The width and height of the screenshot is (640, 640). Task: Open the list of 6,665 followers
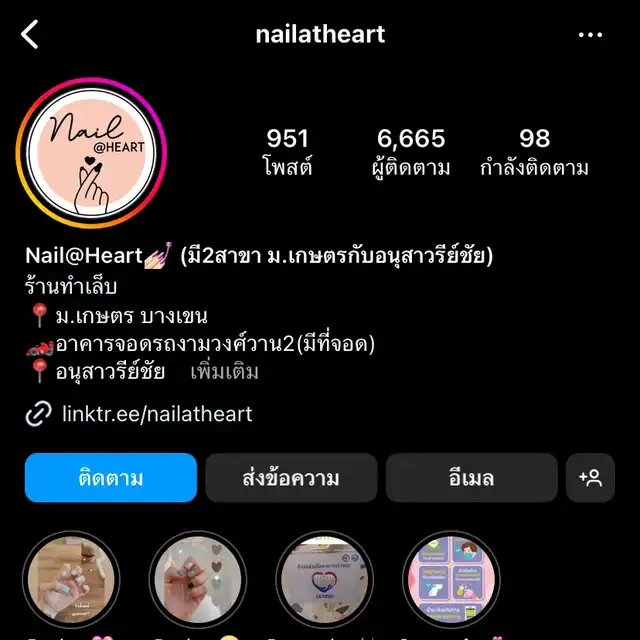pyautogui.click(x=411, y=152)
